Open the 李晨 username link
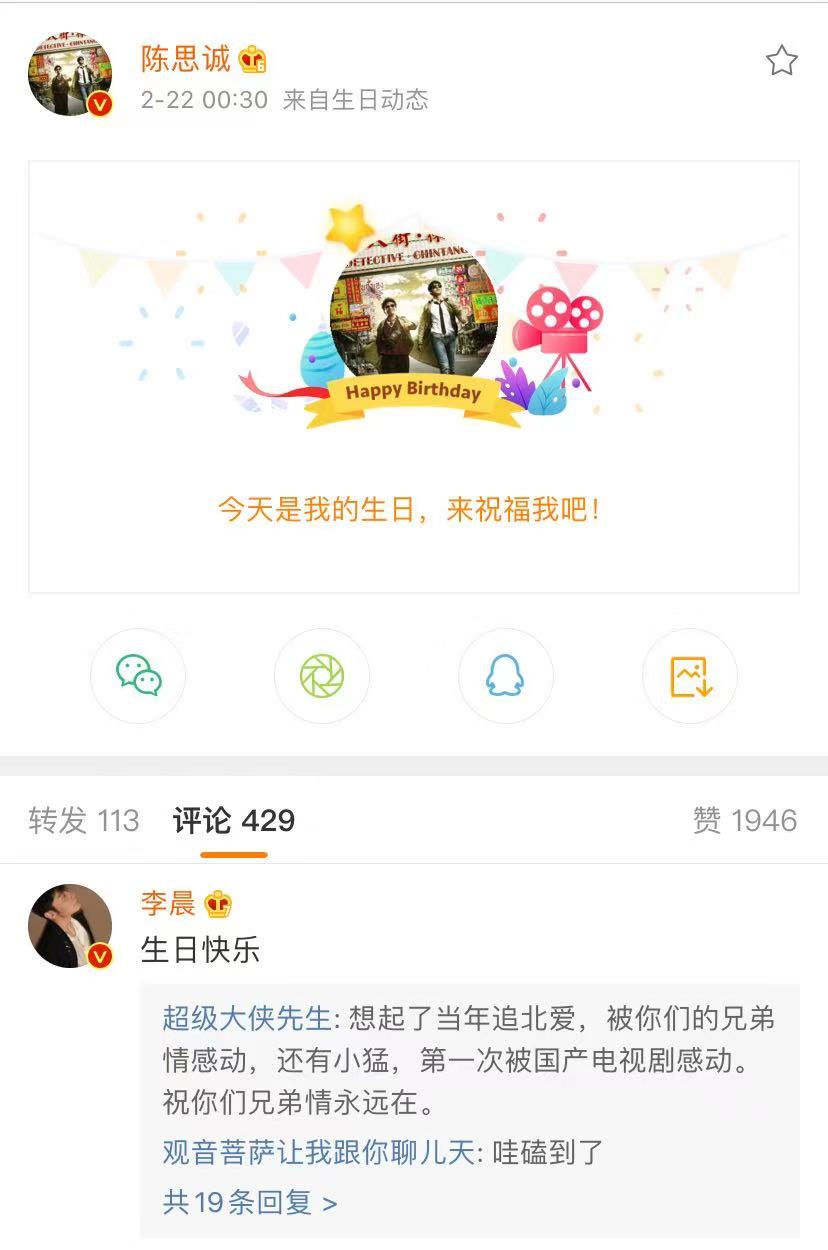 pyautogui.click(x=168, y=904)
